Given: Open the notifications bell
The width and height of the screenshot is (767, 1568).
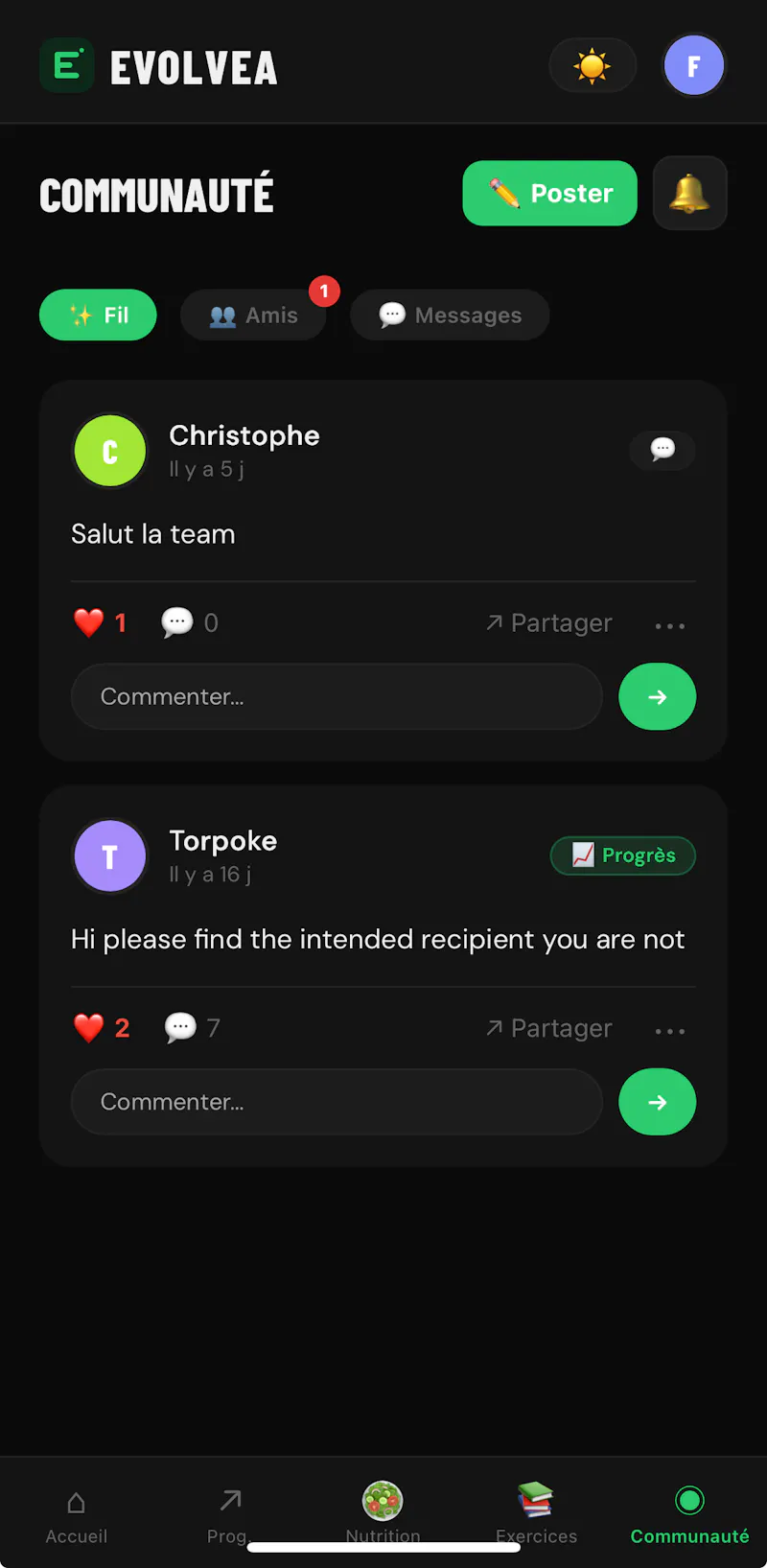Looking at the screenshot, I should [x=689, y=193].
